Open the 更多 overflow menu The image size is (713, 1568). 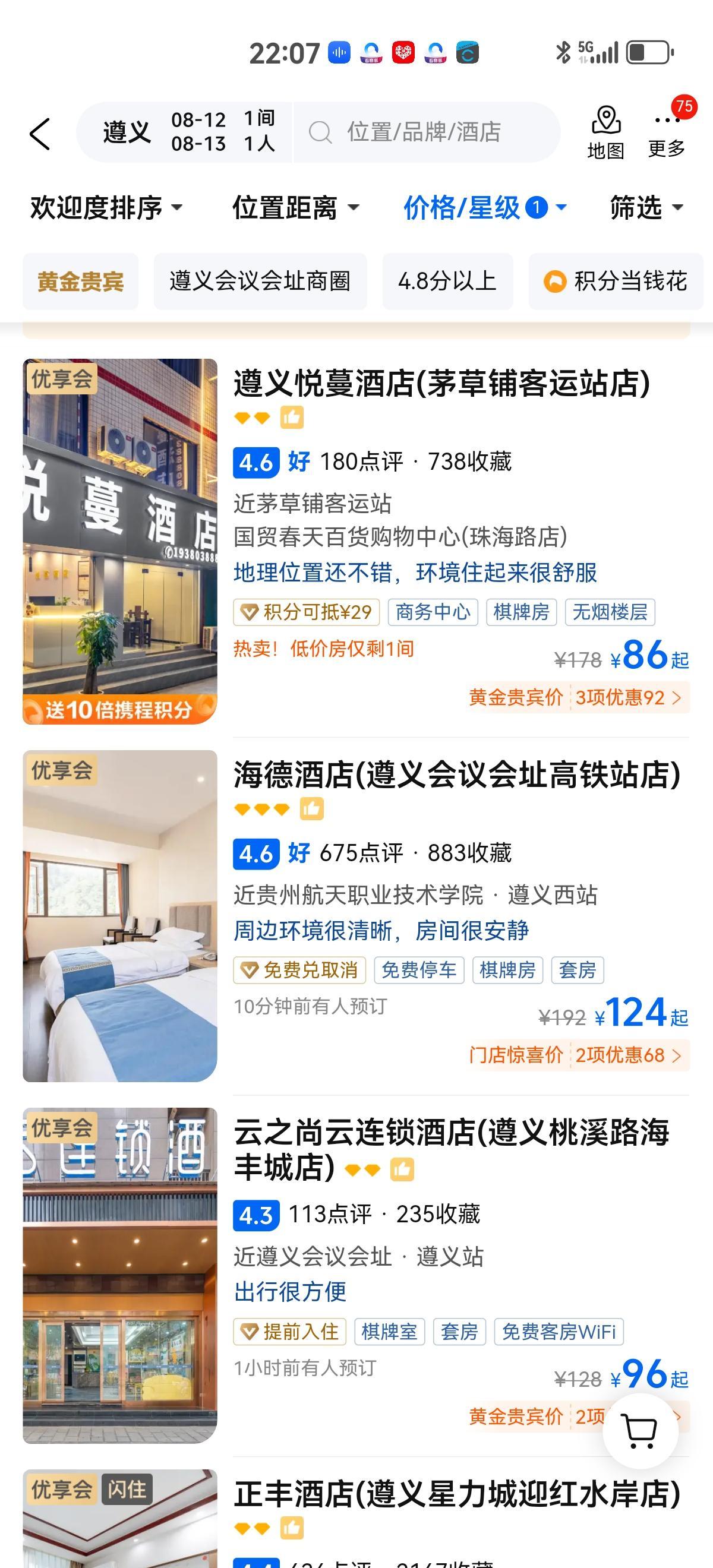pos(666,132)
